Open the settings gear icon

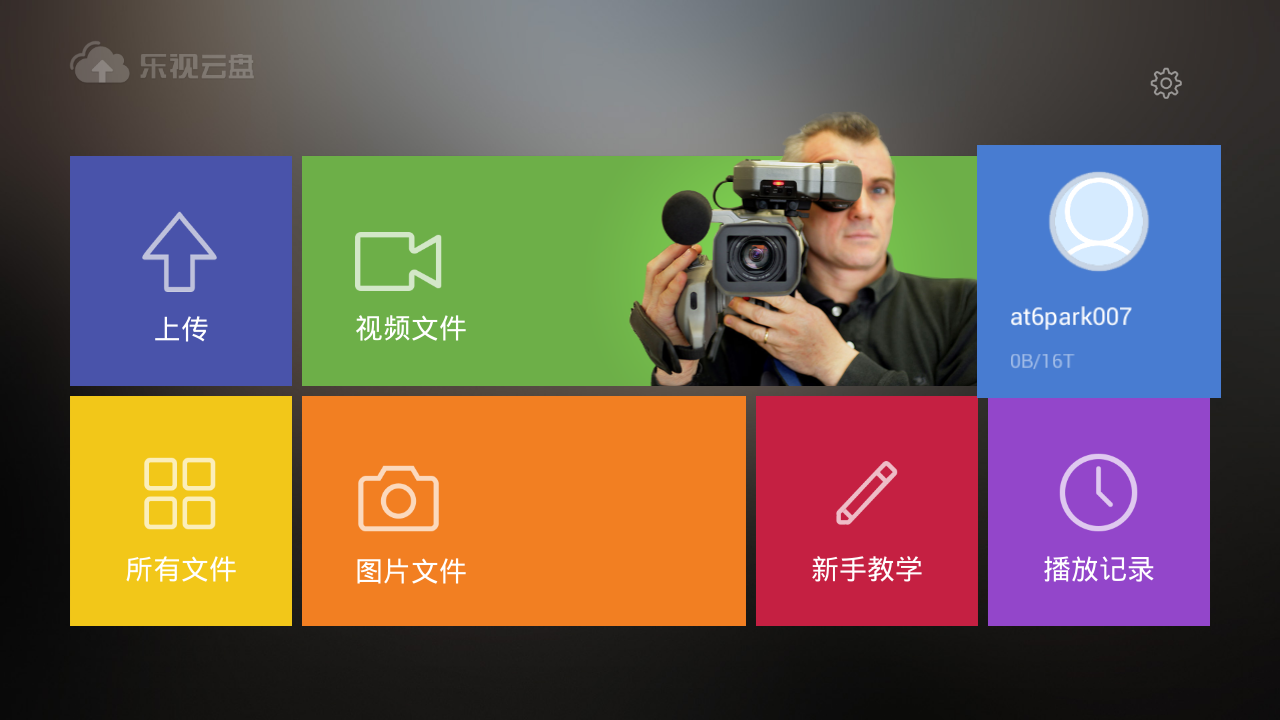point(1166,83)
